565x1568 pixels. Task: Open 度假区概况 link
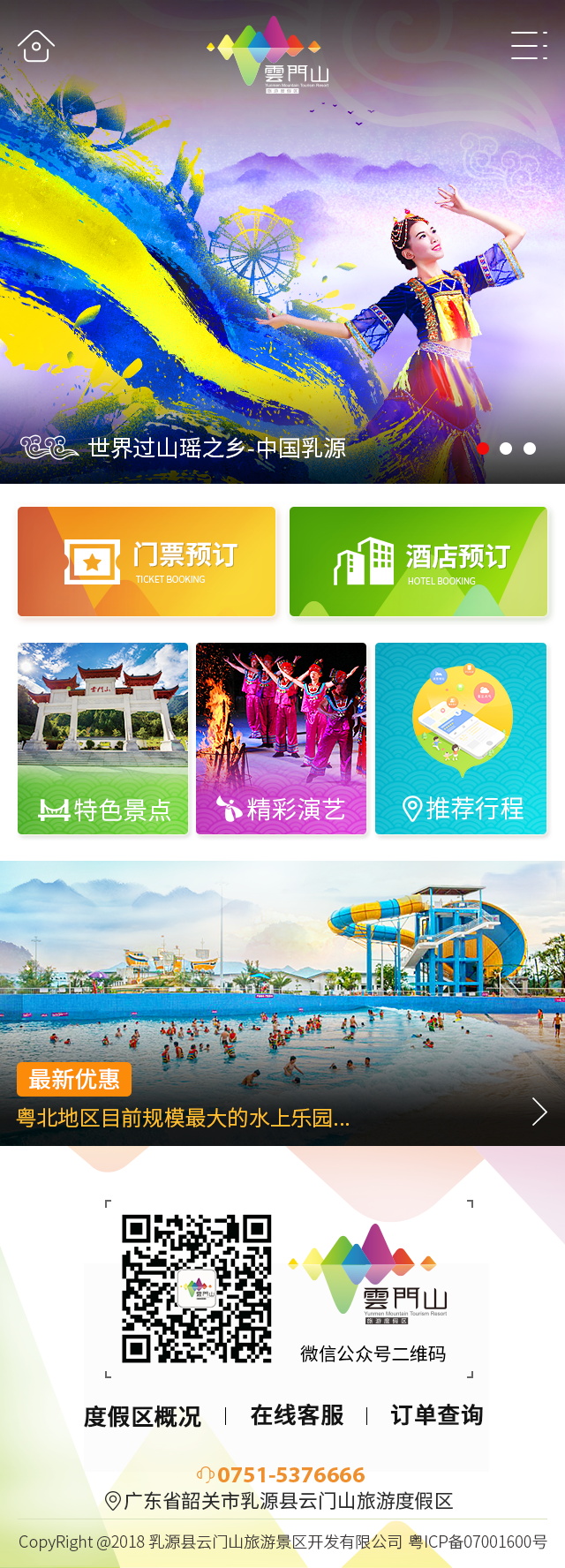click(x=142, y=1416)
